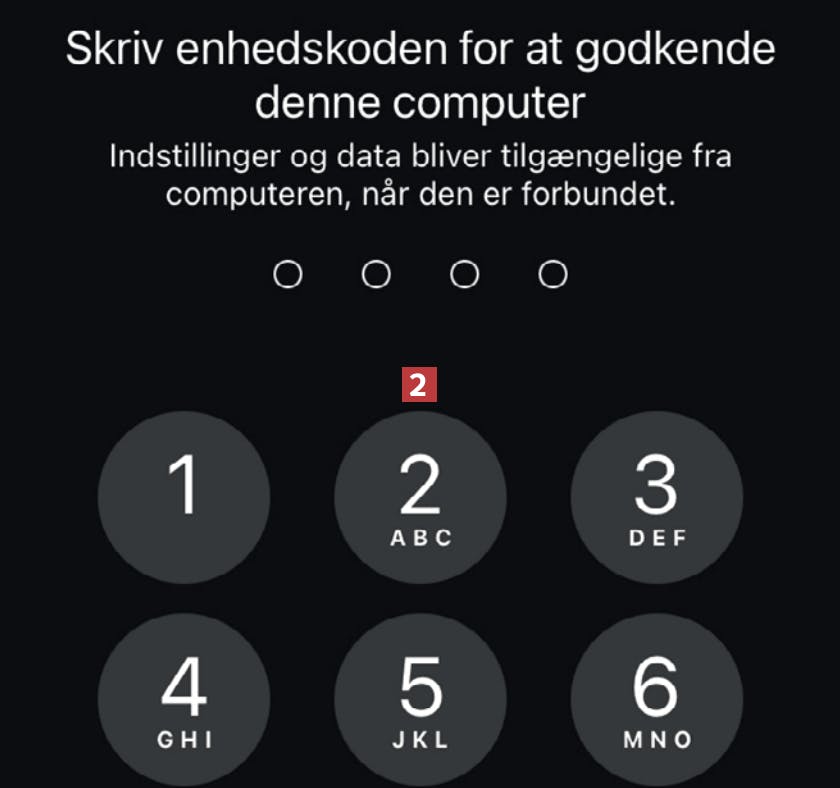The image size is (840, 788).
Task: Select the 3 DEF key
Action: coord(656,497)
